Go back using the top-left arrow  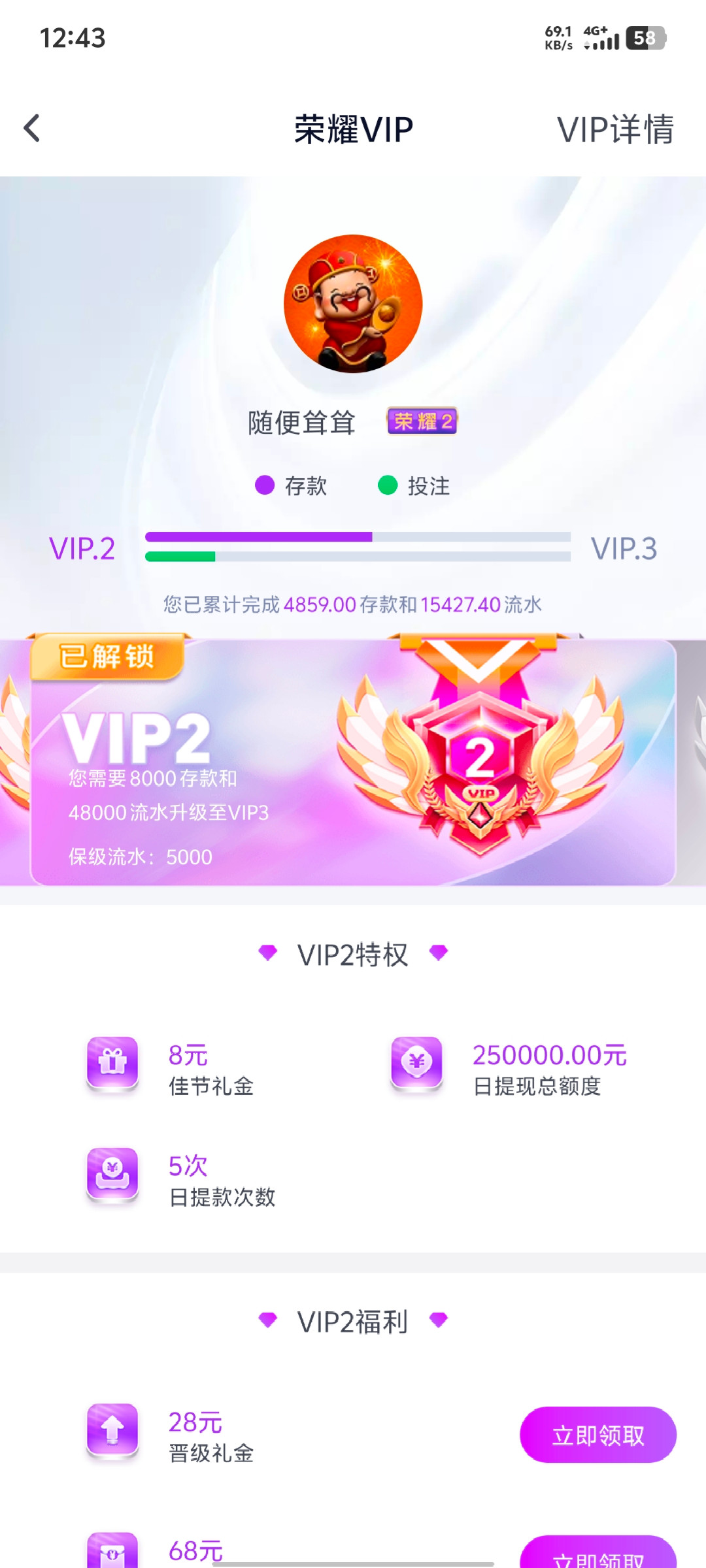32,128
